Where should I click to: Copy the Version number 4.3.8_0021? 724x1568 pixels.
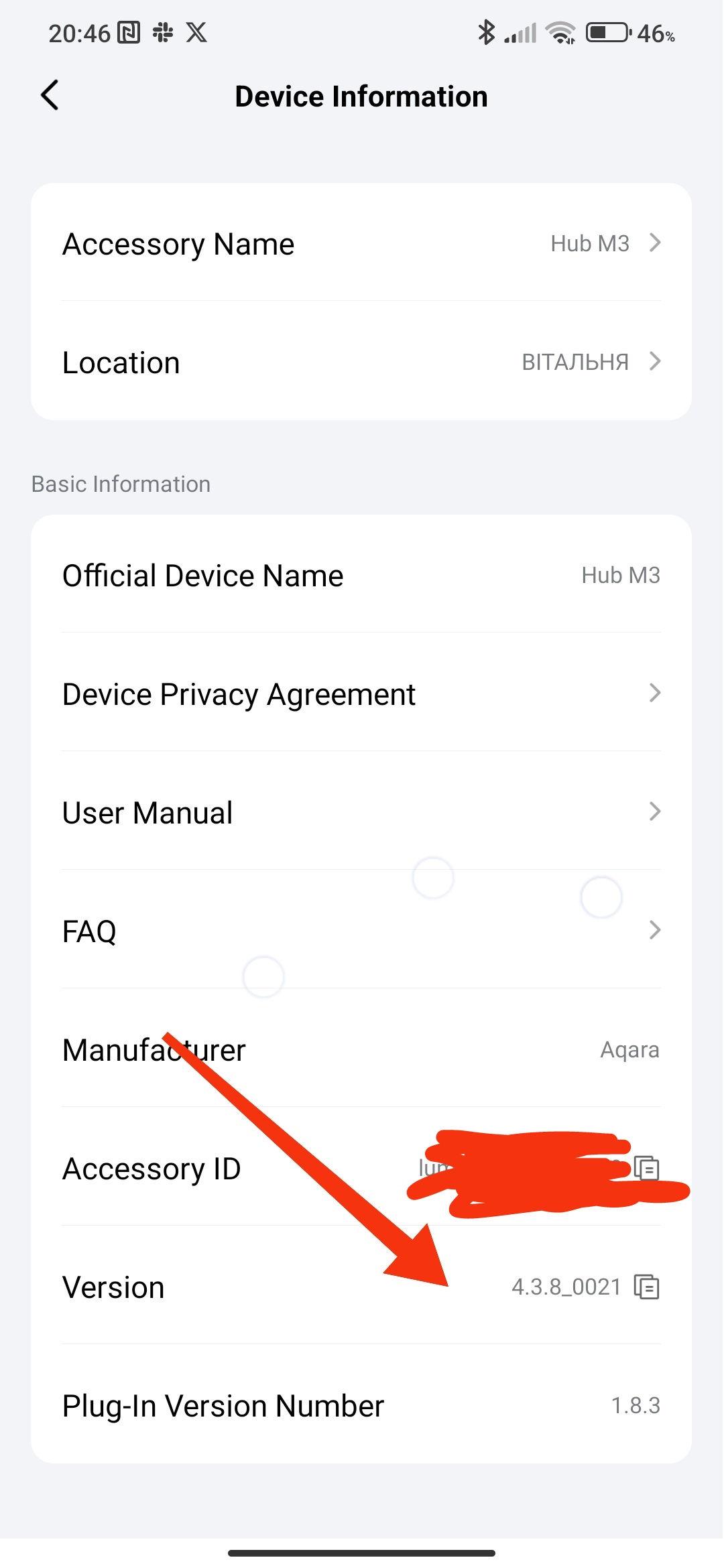[x=647, y=1287]
